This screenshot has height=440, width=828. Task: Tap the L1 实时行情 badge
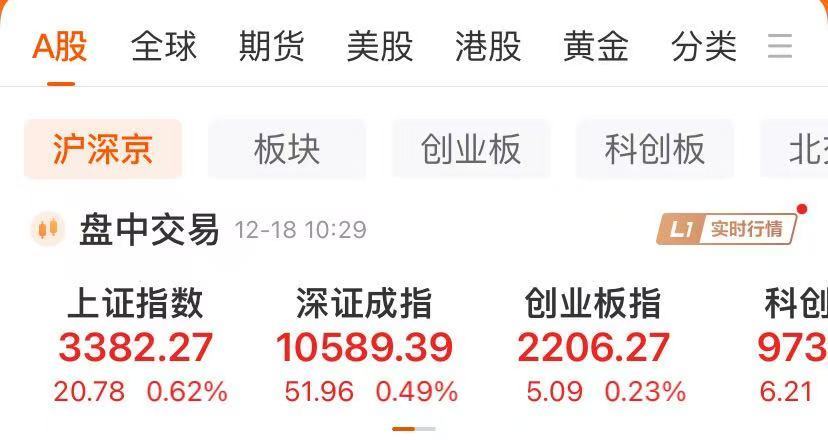[727, 229]
